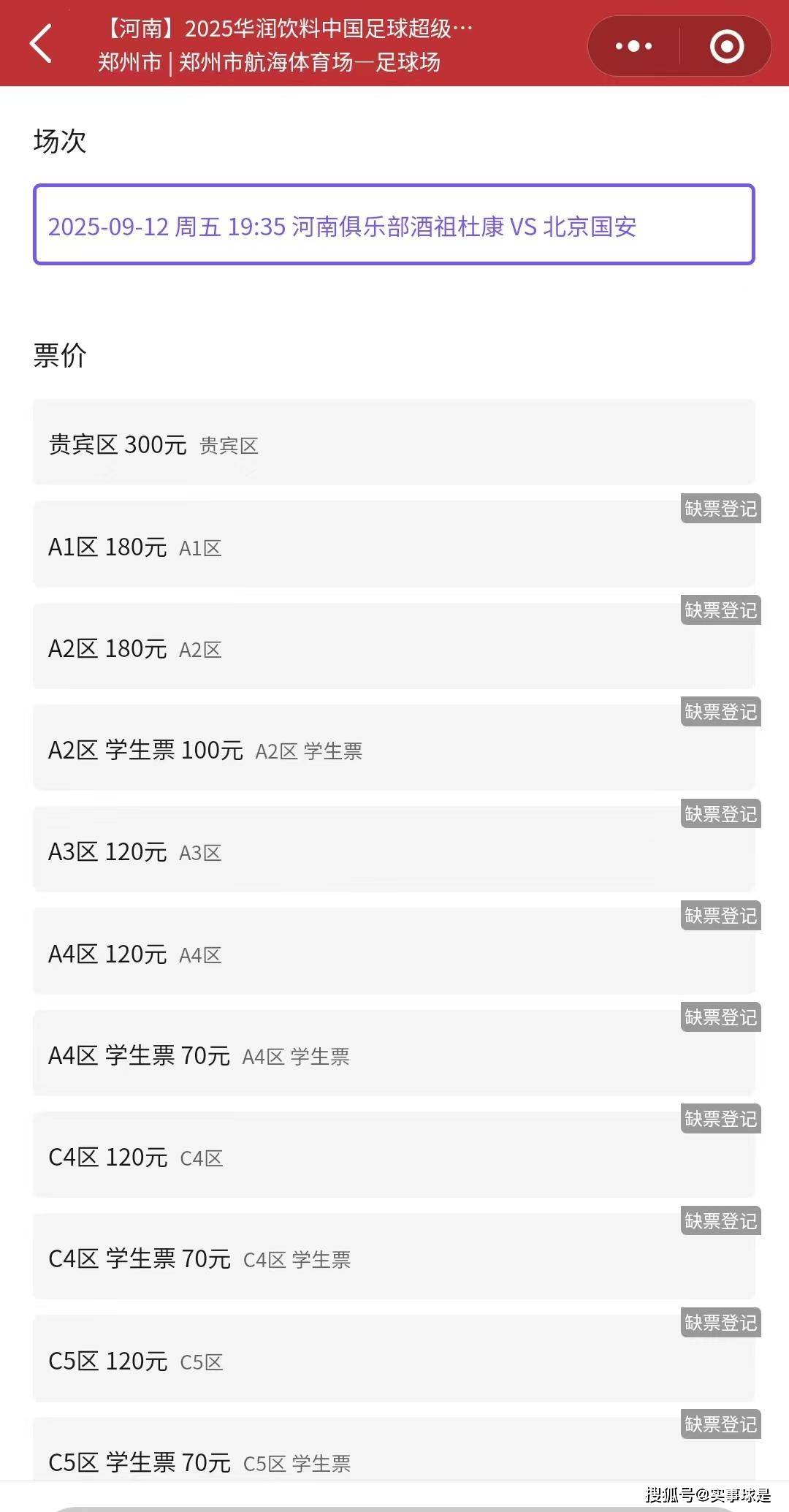The height and width of the screenshot is (1512, 789).
Task: Choose A2区 学生票 100元
Action: (x=394, y=747)
